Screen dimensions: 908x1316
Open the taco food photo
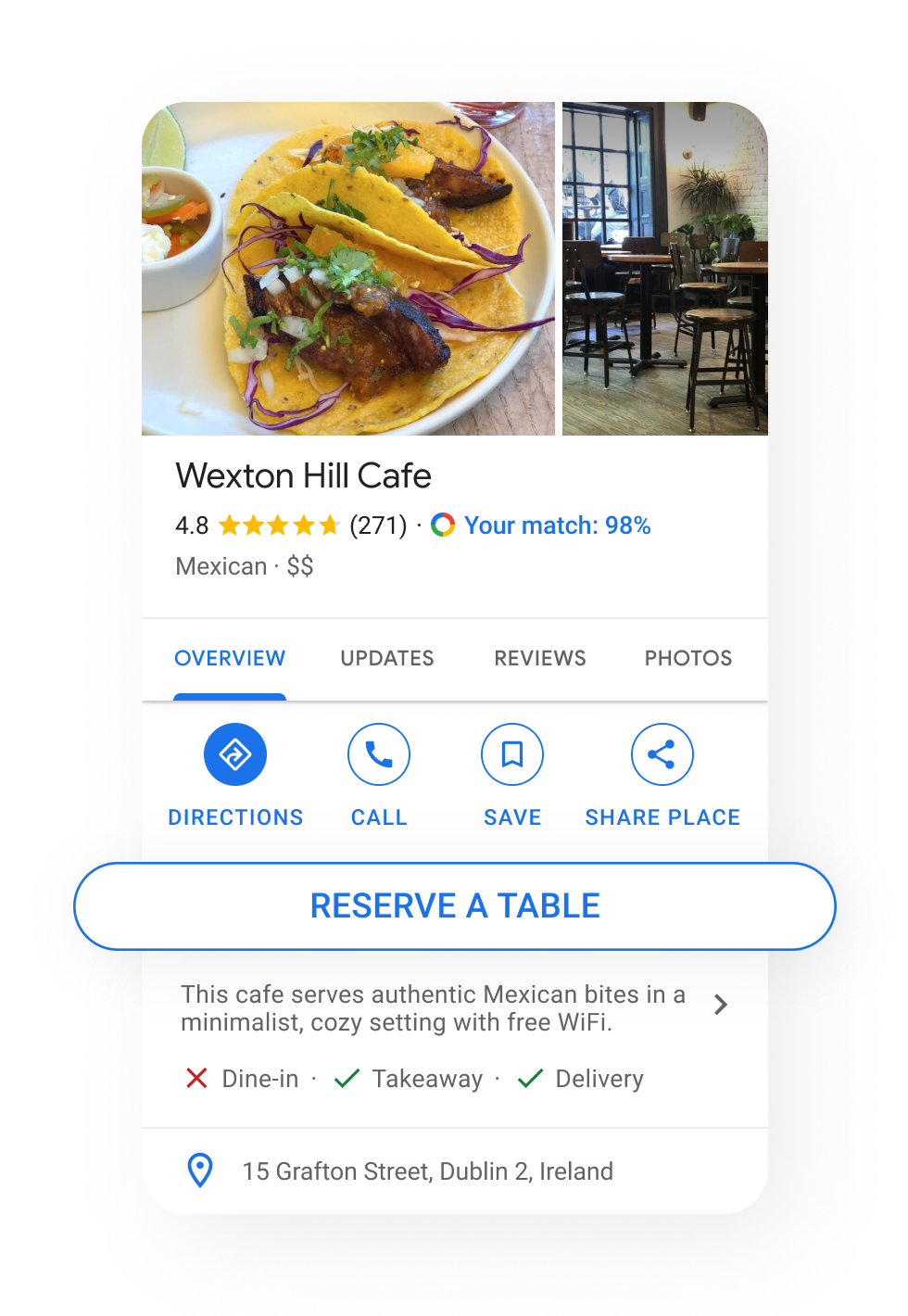click(348, 269)
